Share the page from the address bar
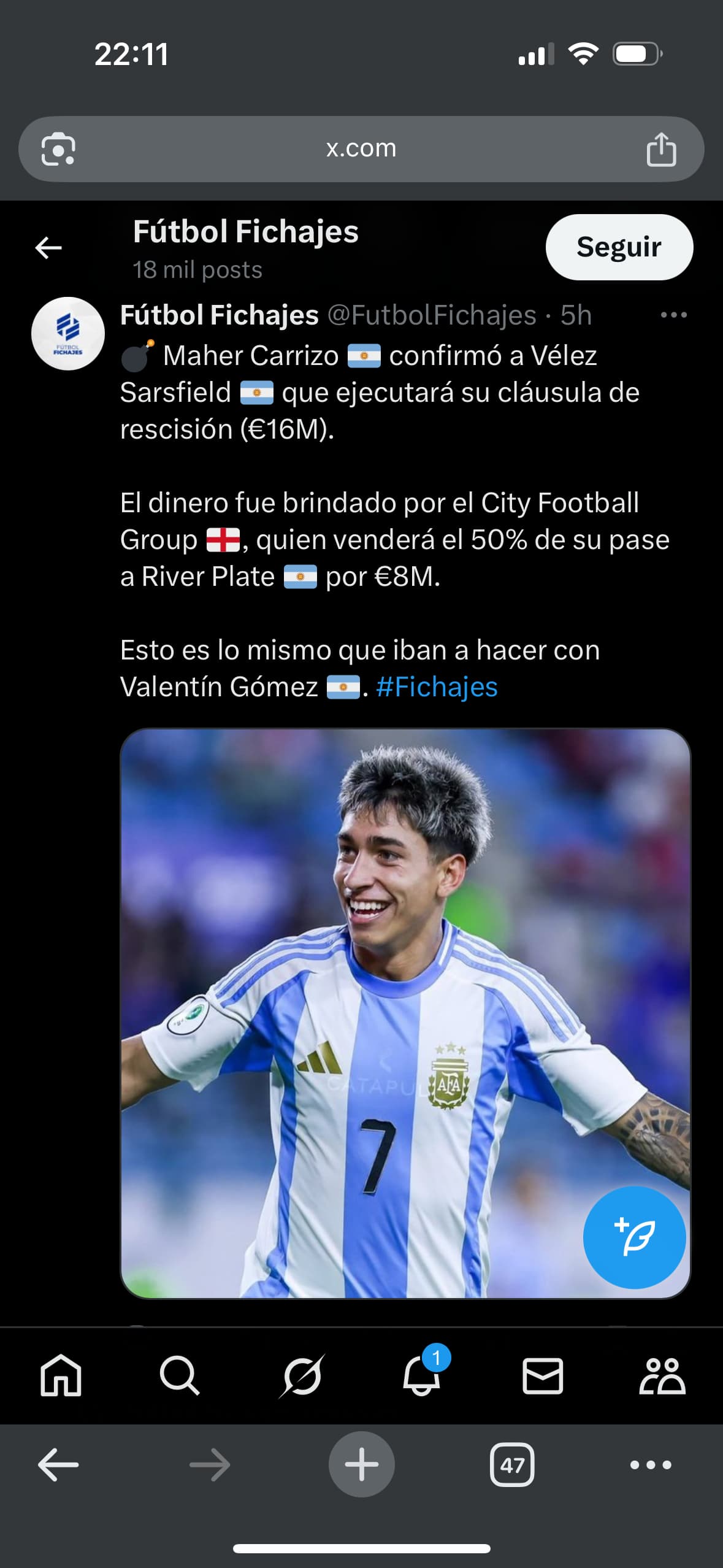The image size is (723, 1568). 661,149
